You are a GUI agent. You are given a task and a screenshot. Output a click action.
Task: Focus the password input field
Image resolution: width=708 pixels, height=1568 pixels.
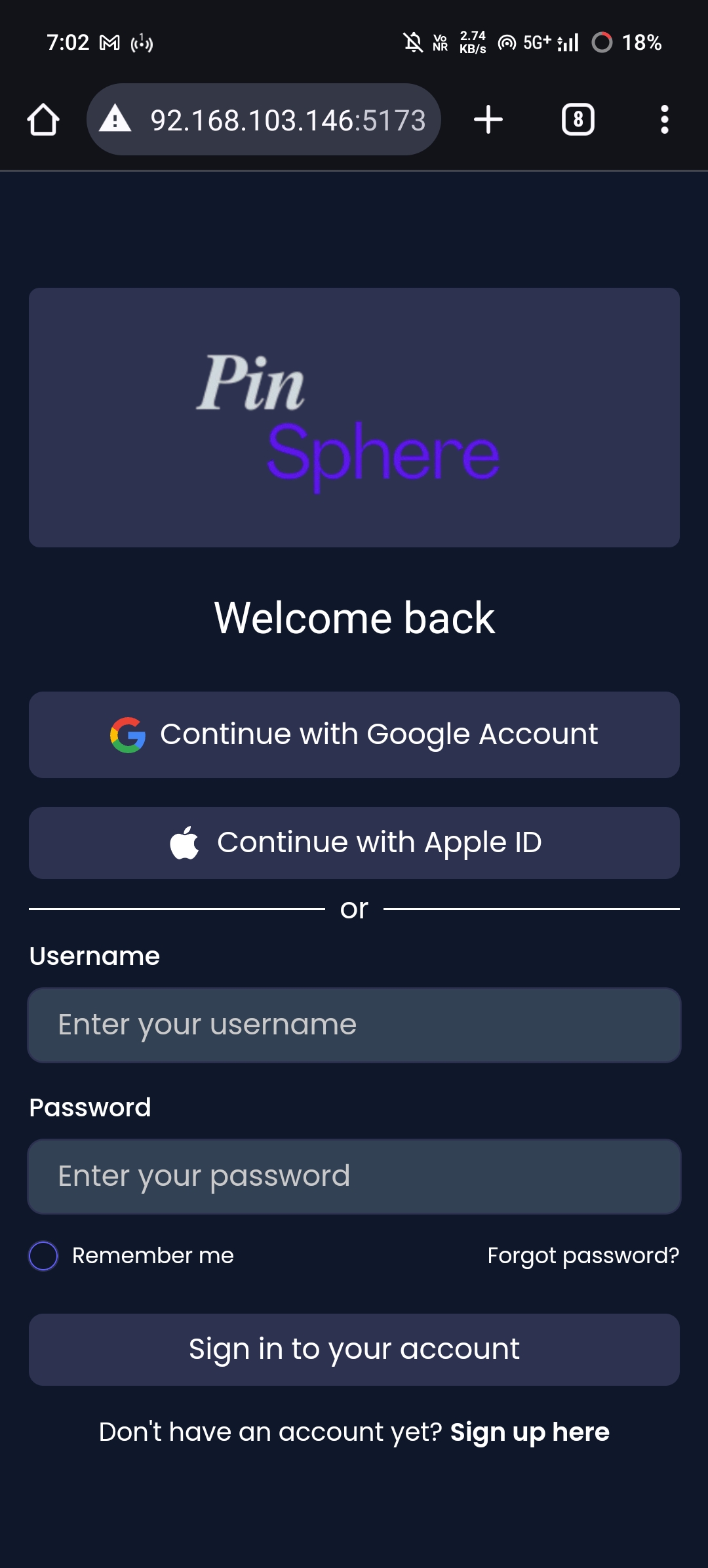(x=354, y=1177)
